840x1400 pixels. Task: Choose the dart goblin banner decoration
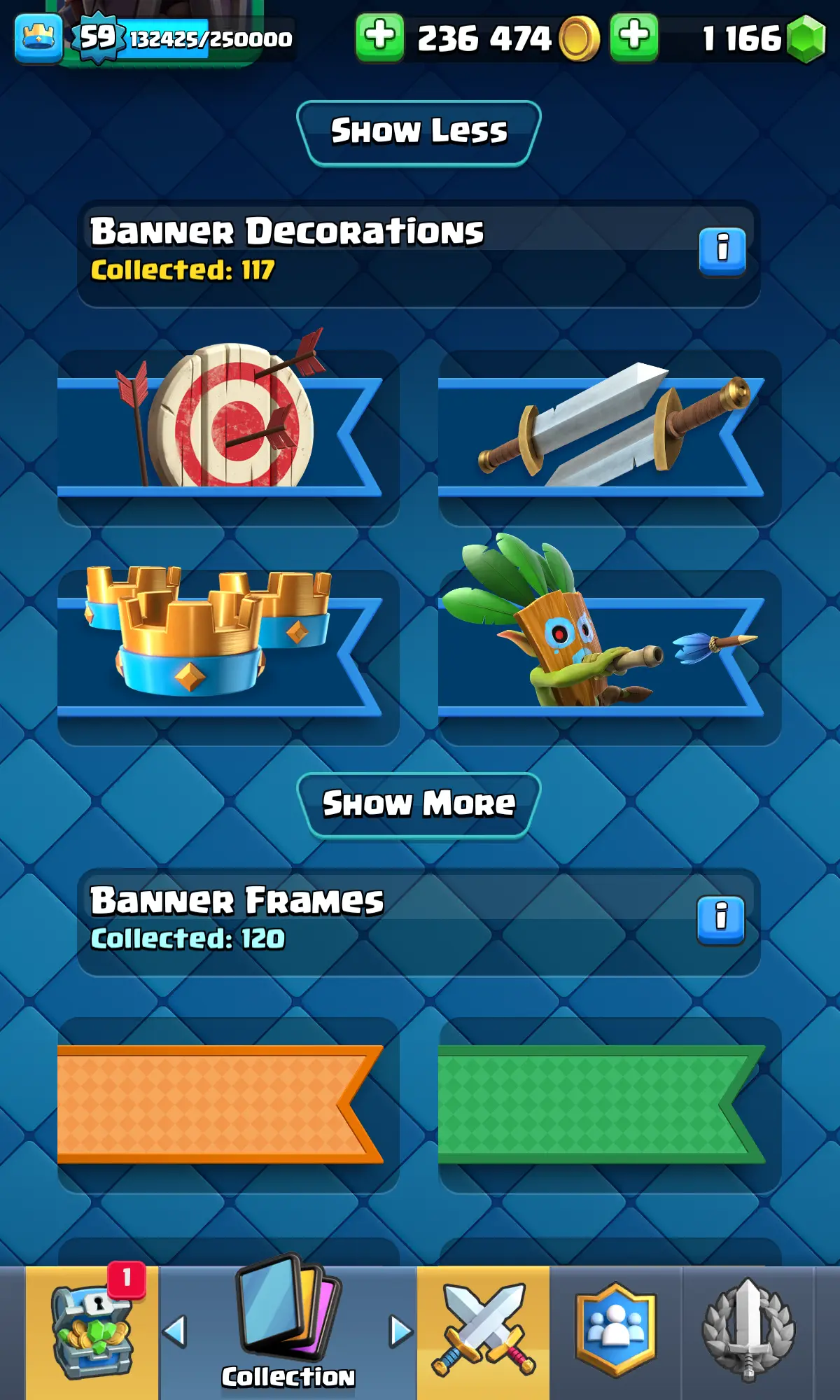tap(609, 657)
